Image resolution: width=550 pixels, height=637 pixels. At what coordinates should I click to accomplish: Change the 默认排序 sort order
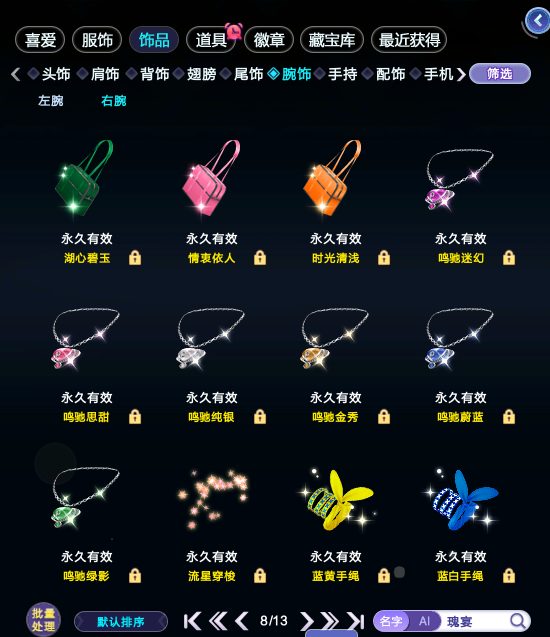[x=121, y=622]
